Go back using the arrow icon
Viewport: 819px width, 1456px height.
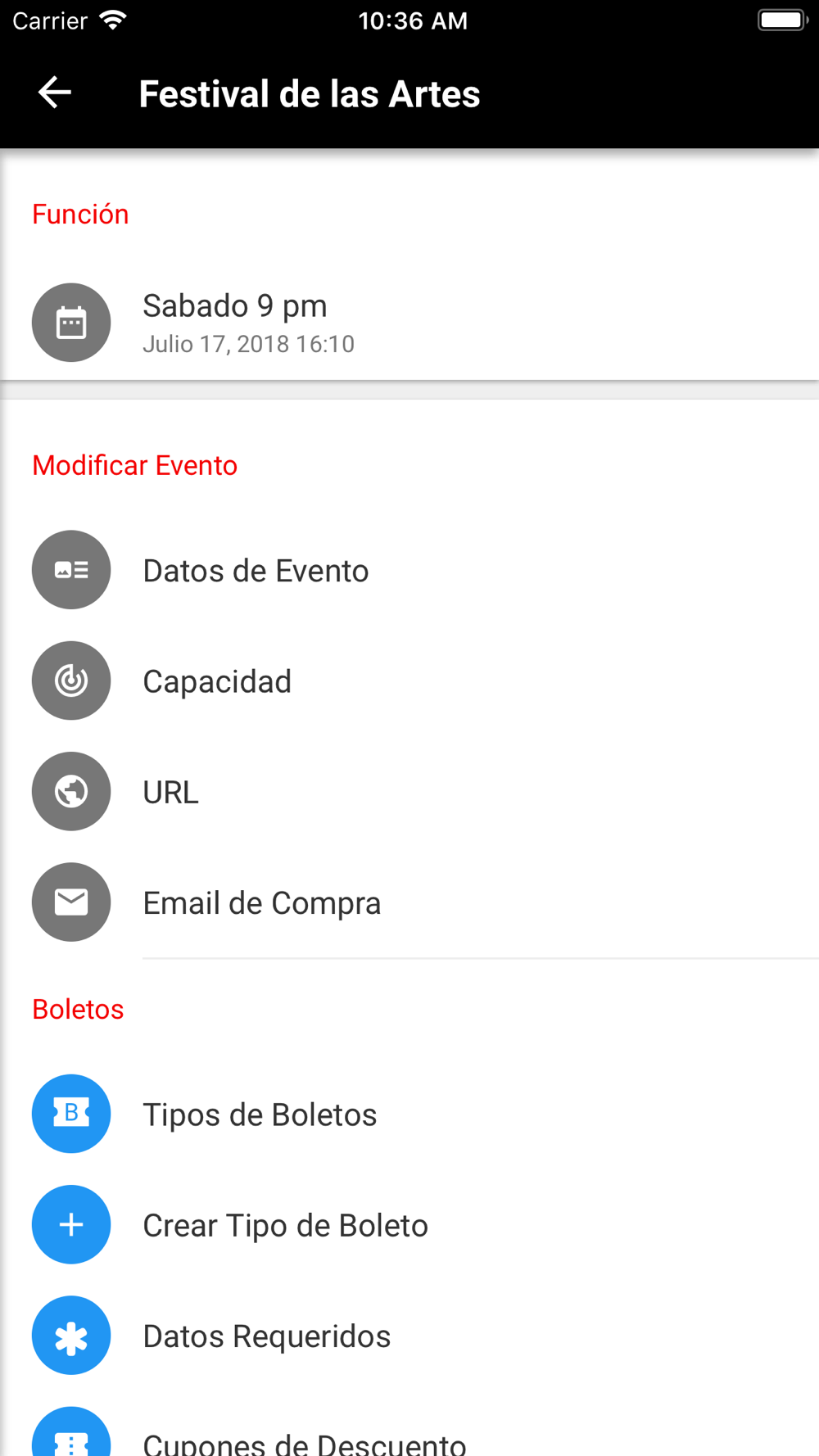tap(55, 93)
